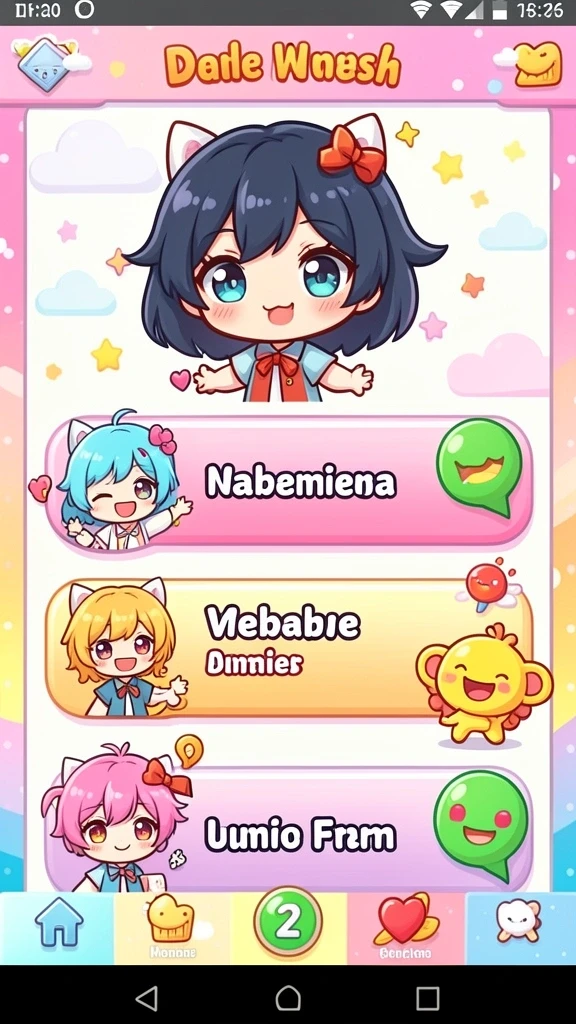Open the Nabemiena row
576x1024 pixels.
coord(289,483)
